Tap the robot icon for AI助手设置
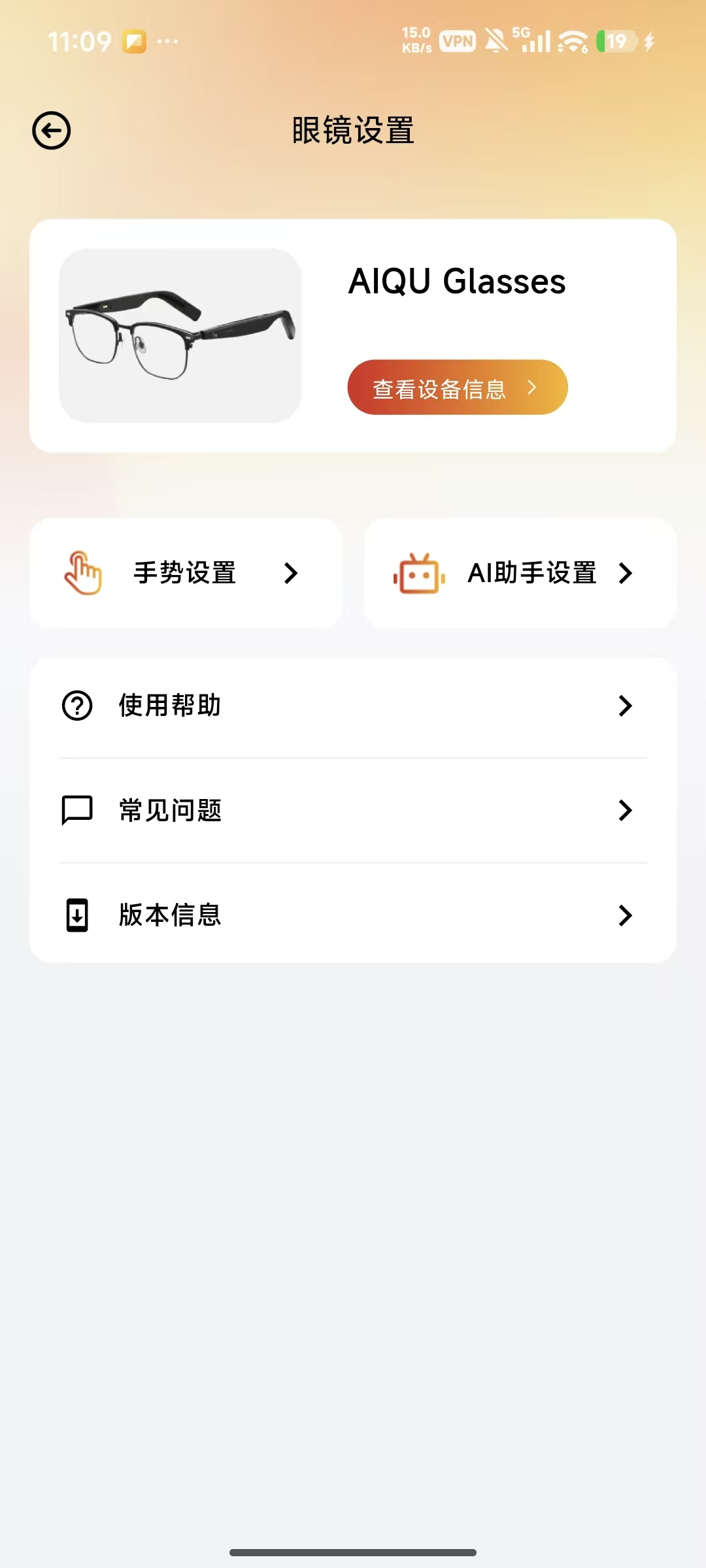Image resolution: width=706 pixels, height=1568 pixels. click(x=418, y=573)
